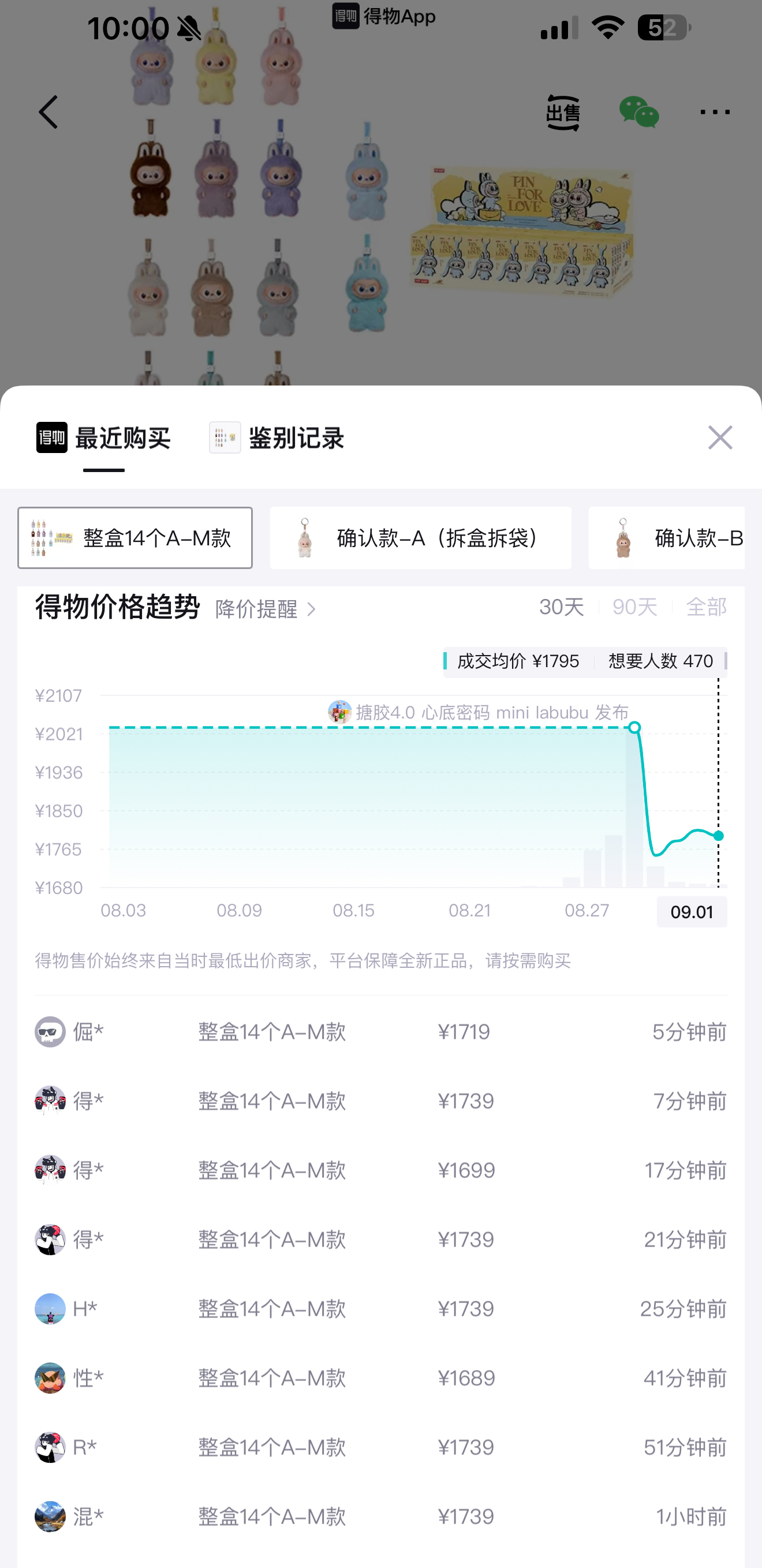The width and height of the screenshot is (762, 1568).
Task: Go back using the top-left arrow
Action: point(48,112)
